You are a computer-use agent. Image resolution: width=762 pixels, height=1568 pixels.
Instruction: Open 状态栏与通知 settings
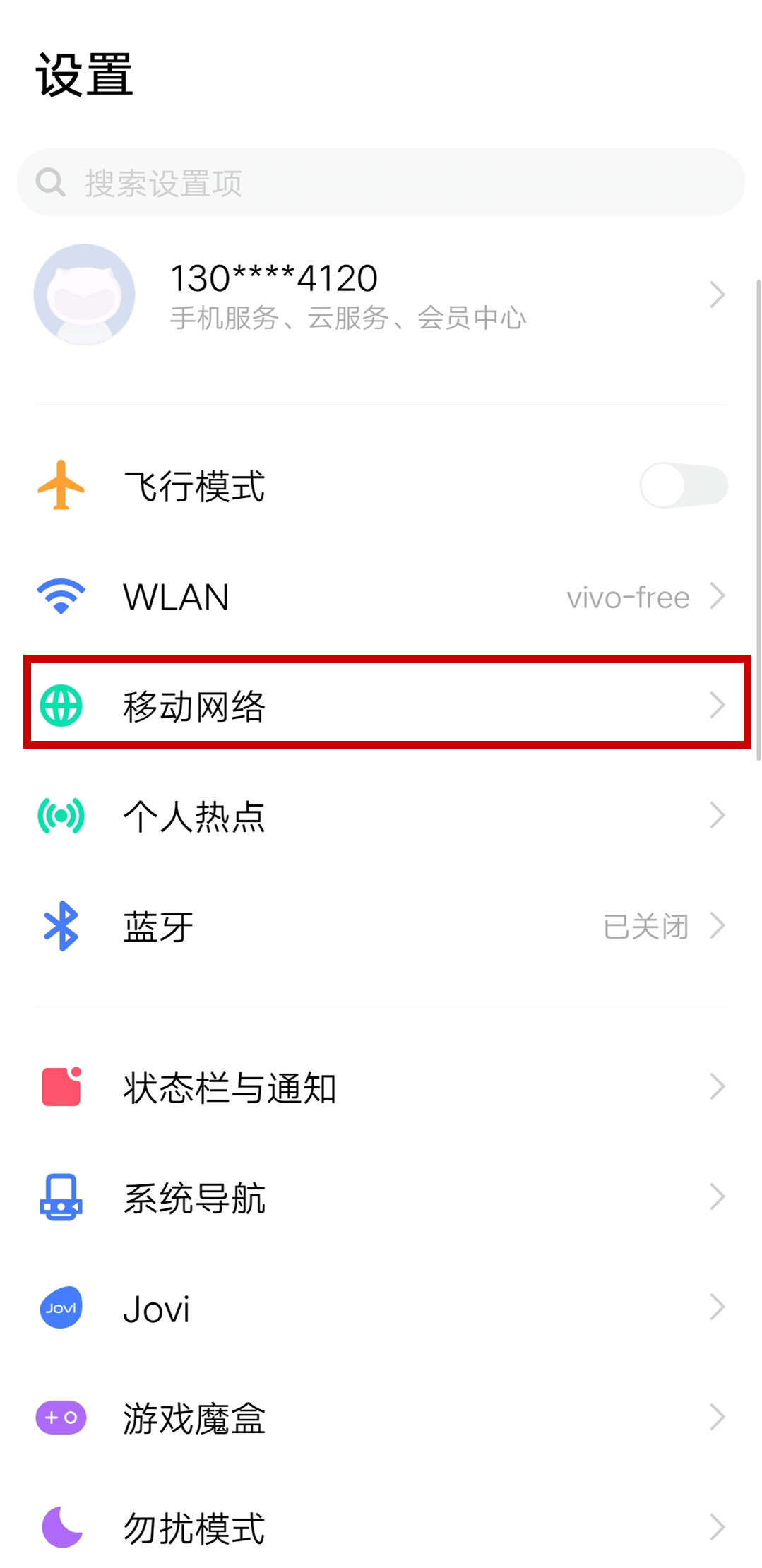coord(381,1087)
